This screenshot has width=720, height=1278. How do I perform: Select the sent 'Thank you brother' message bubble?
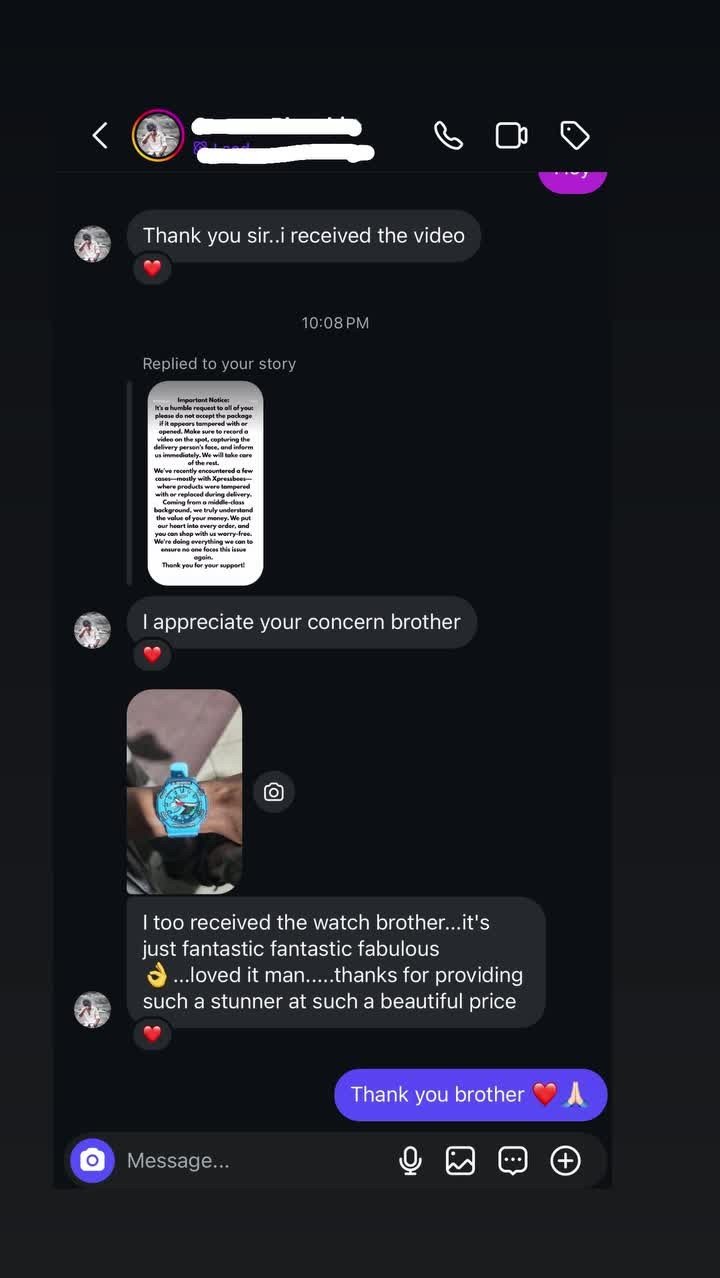(x=470, y=1094)
